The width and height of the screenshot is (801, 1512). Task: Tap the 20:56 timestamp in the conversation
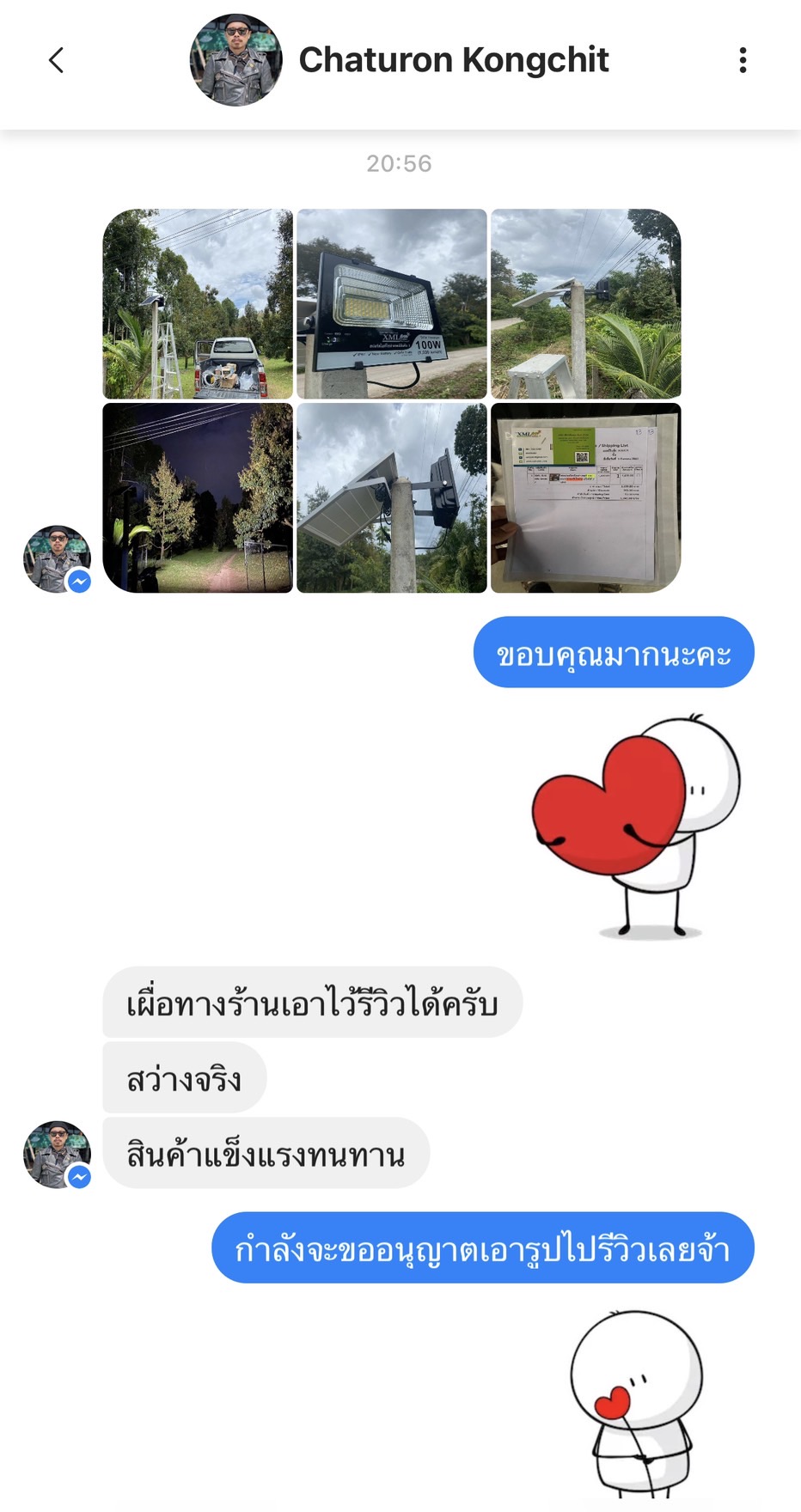click(x=400, y=164)
